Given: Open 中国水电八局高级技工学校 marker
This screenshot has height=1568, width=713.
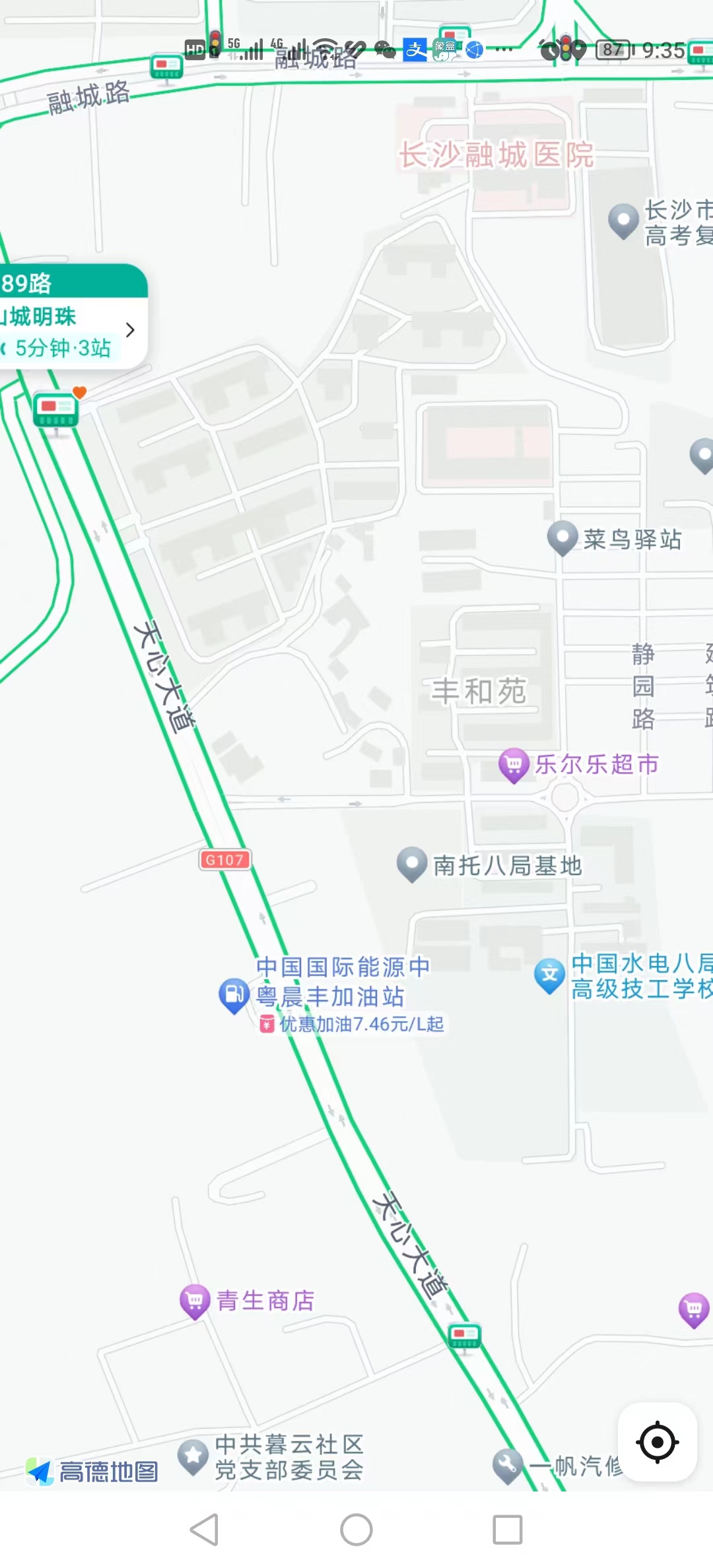Looking at the screenshot, I should coord(549,976).
